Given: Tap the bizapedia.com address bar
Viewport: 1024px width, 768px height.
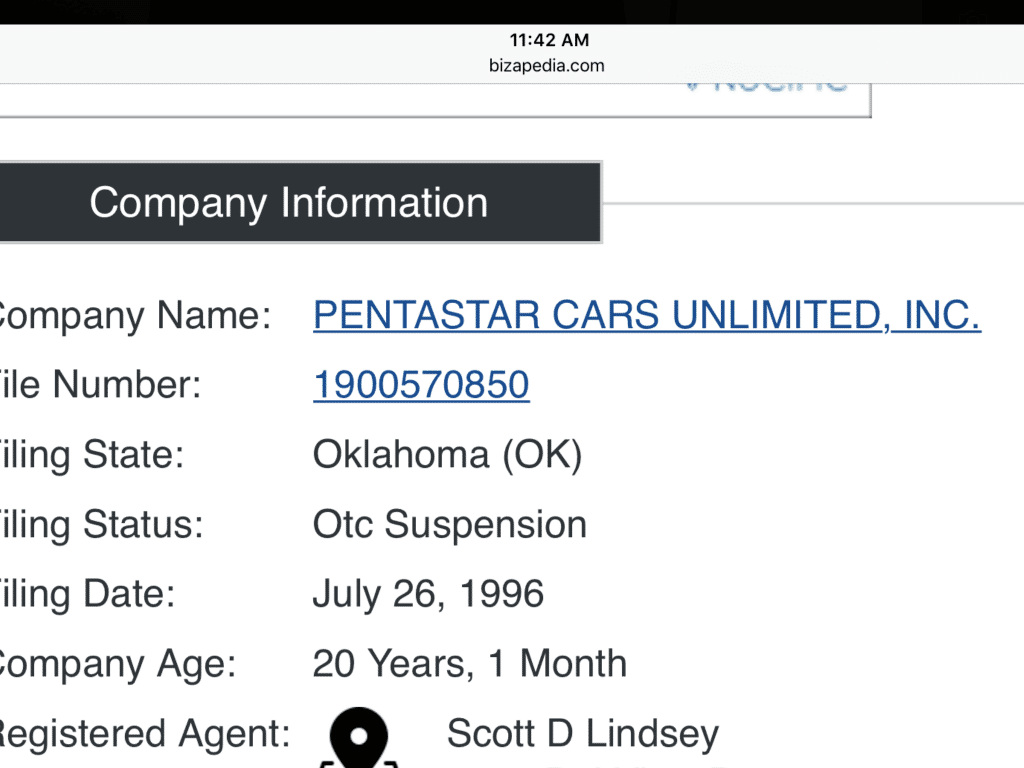Looking at the screenshot, I should [549, 66].
